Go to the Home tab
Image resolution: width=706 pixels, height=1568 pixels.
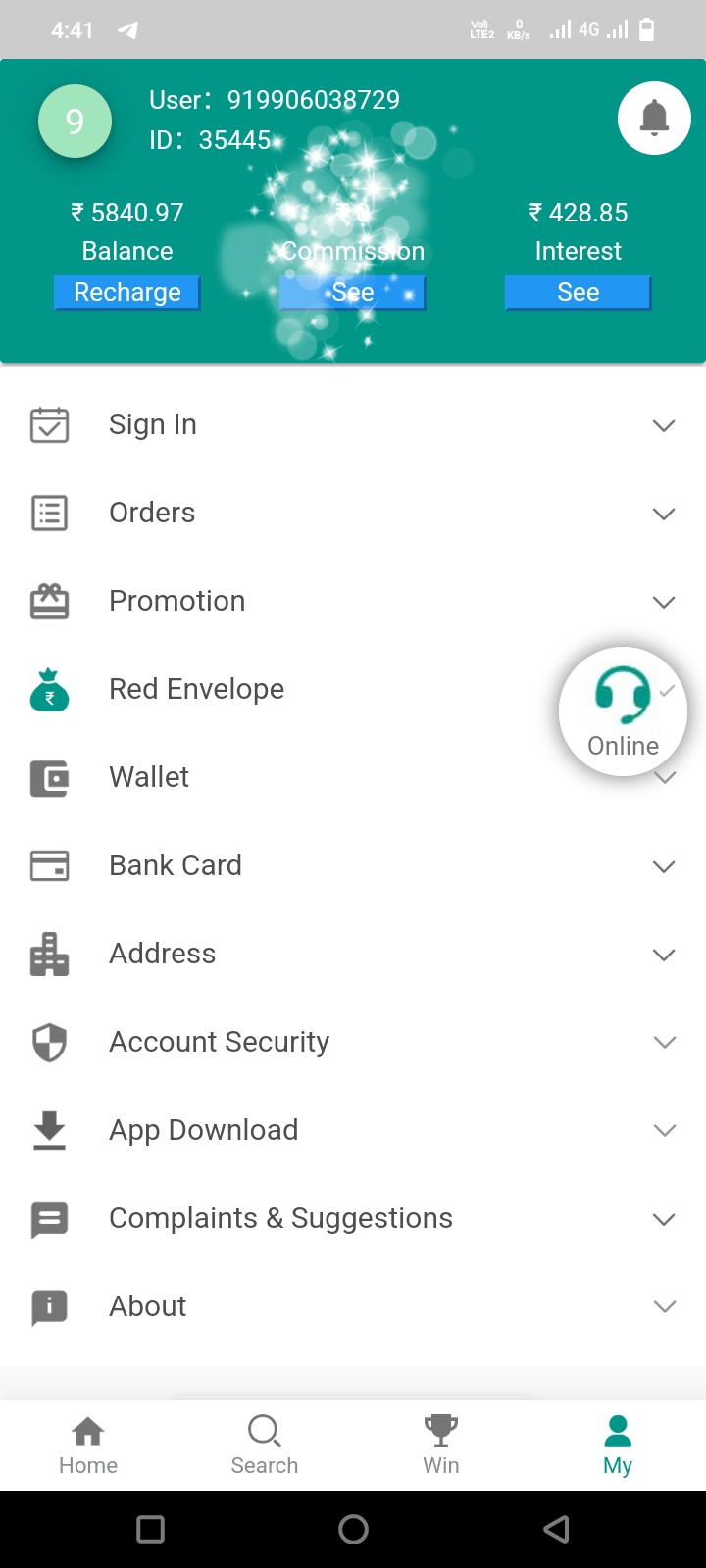(88, 1445)
